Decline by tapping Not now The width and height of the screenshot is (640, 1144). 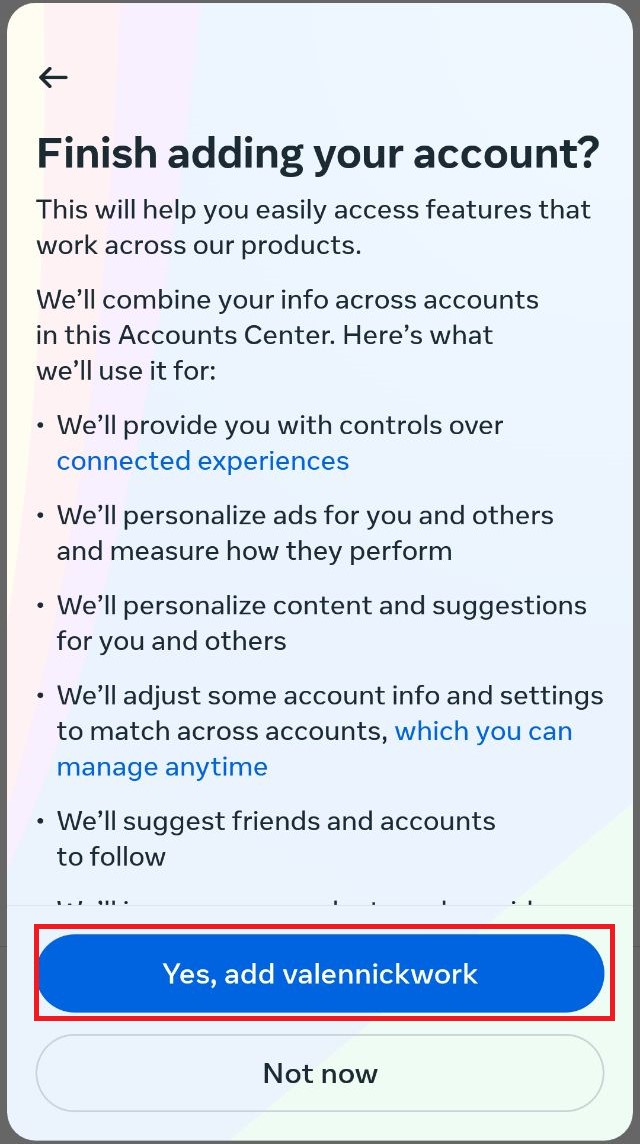tap(320, 1073)
